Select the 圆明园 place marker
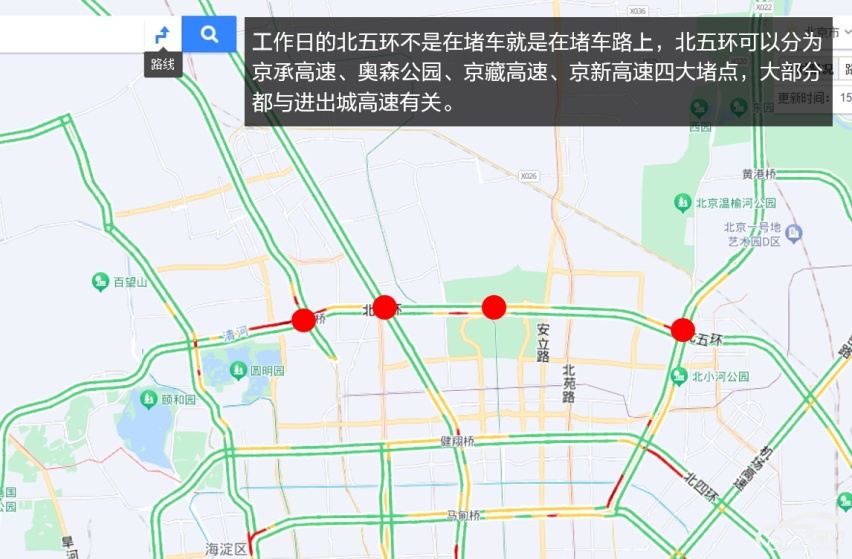Image resolution: width=852 pixels, height=559 pixels. pyautogui.click(x=238, y=370)
